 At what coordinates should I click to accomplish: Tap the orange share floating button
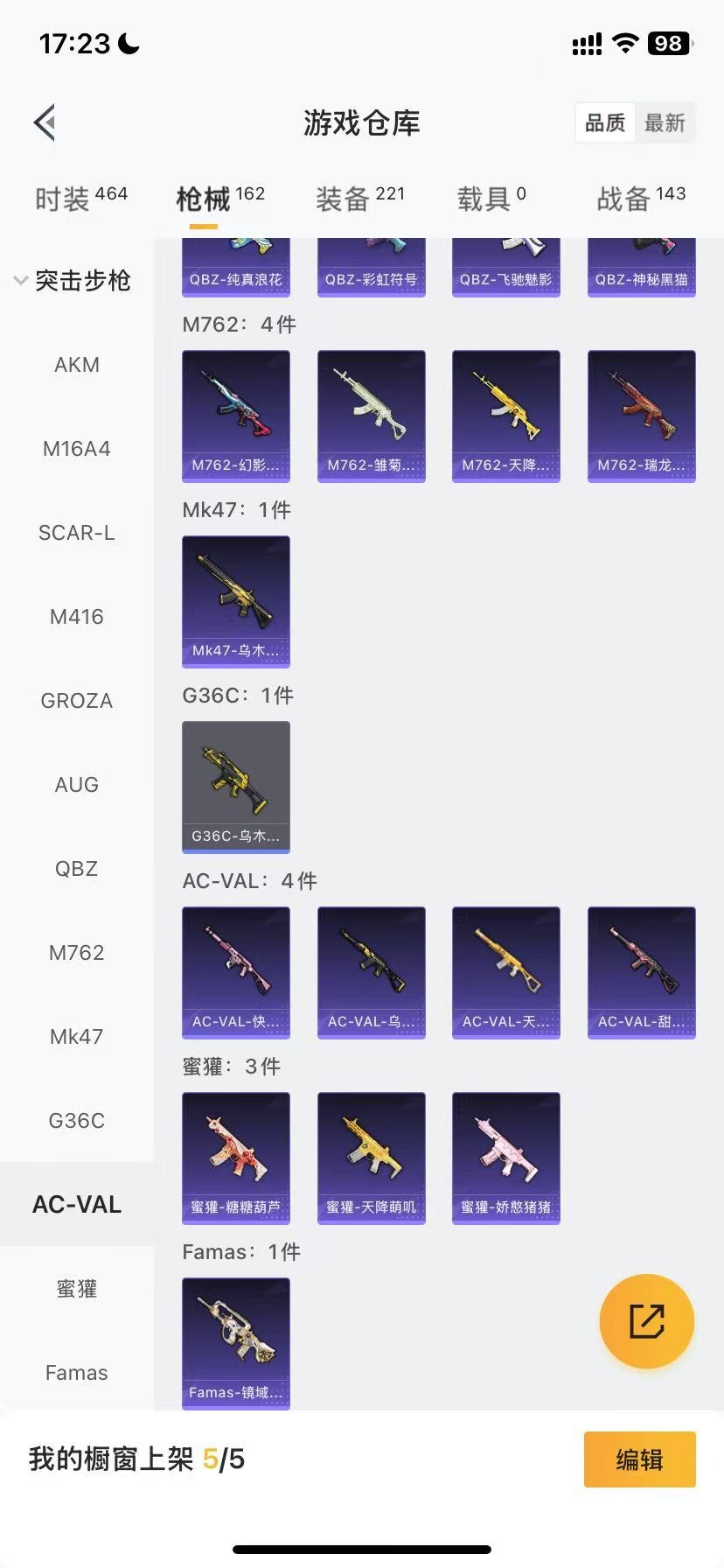(x=647, y=1321)
